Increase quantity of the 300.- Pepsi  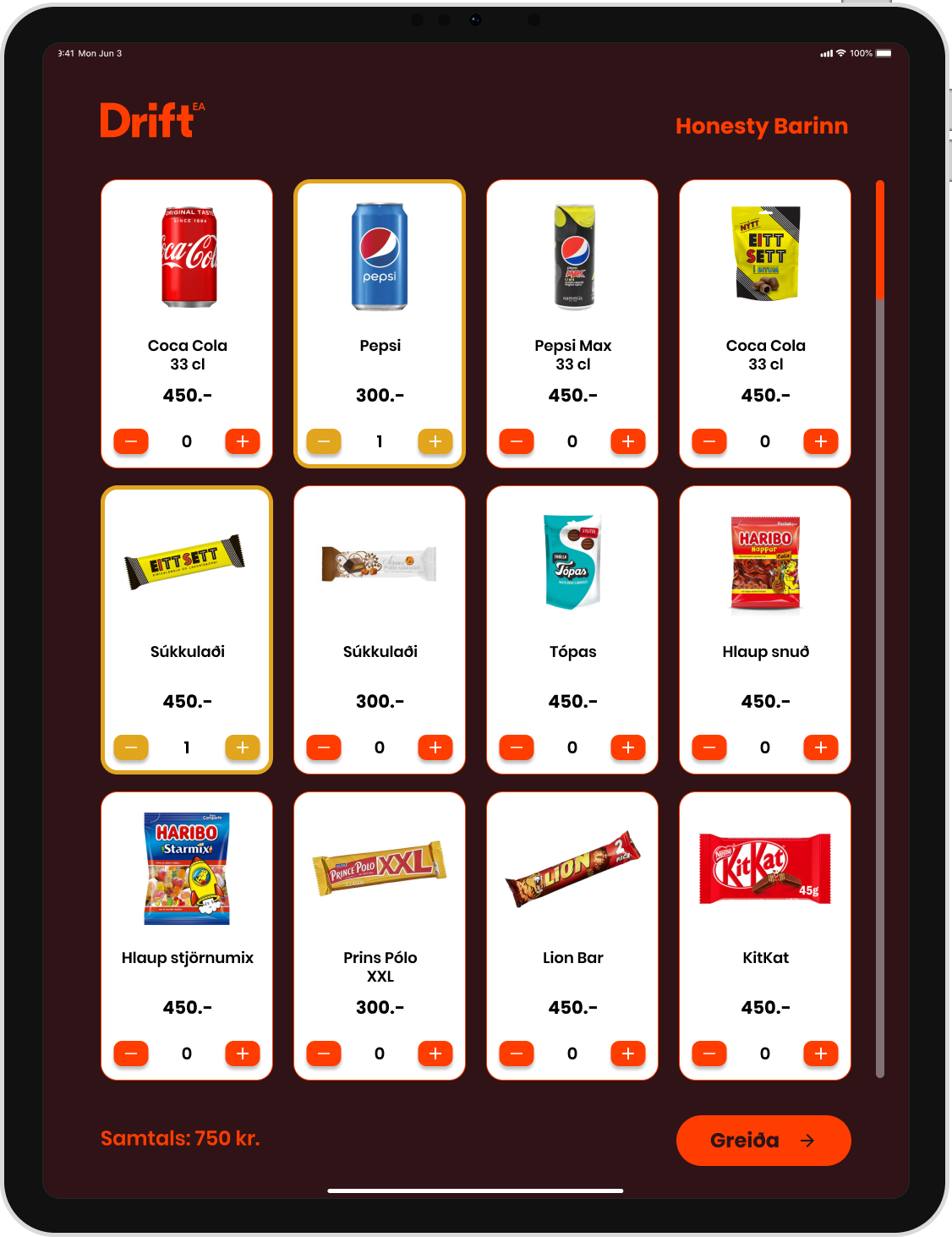tap(435, 441)
